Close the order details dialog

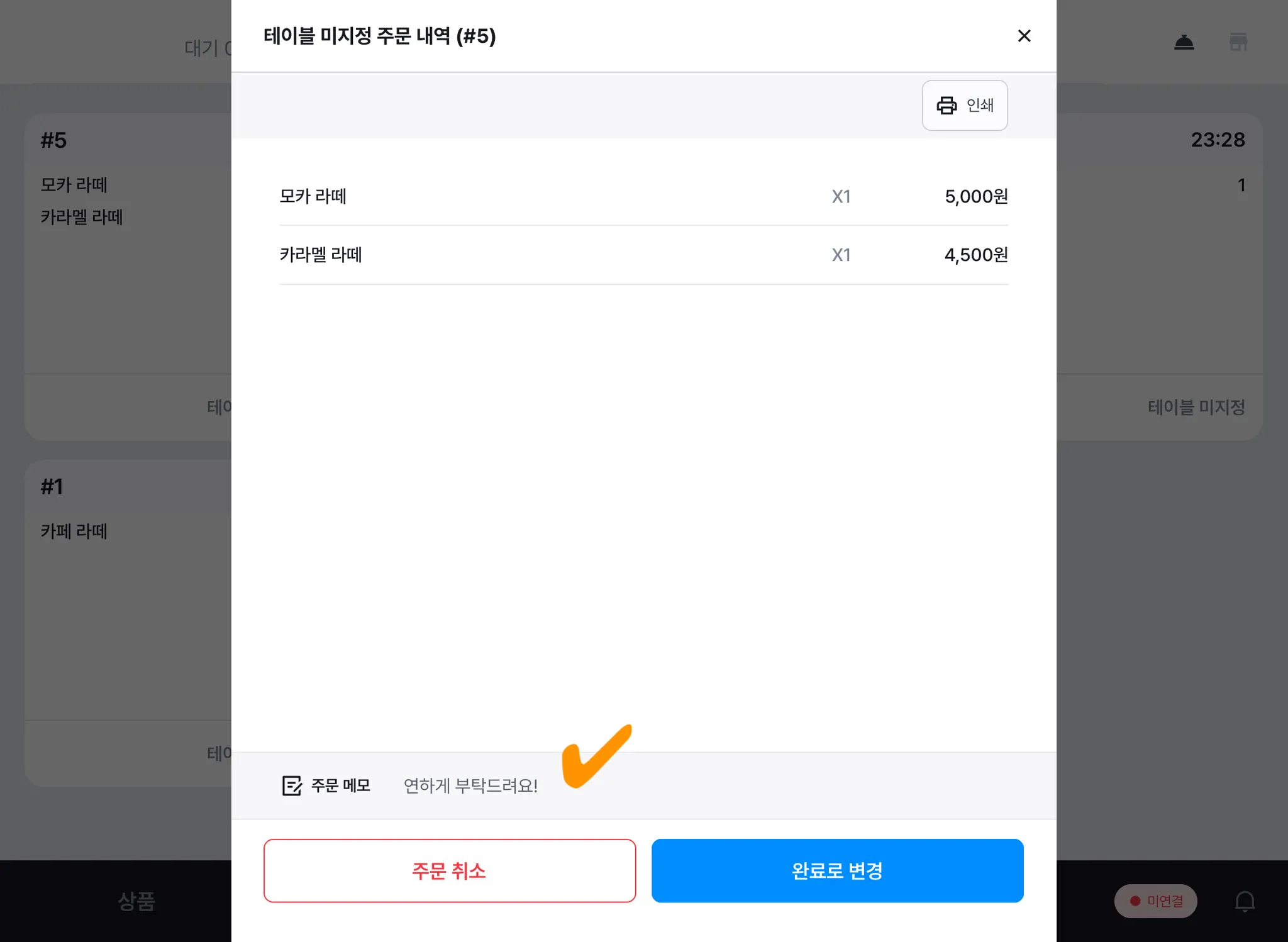tap(1024, 36)
